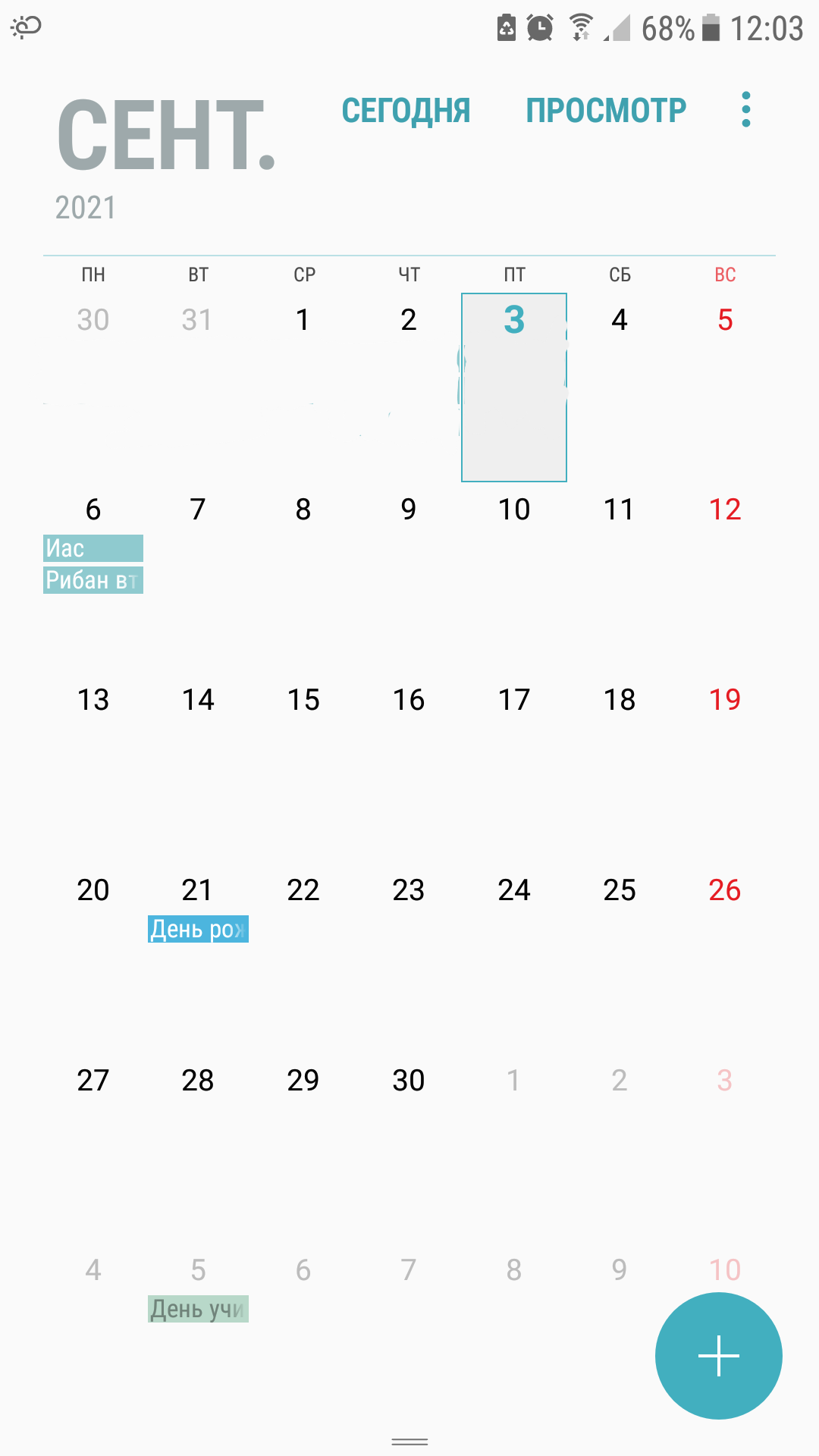819x1456 pixels.
Task: Select September 3, today's date
Action: [514, 387]
